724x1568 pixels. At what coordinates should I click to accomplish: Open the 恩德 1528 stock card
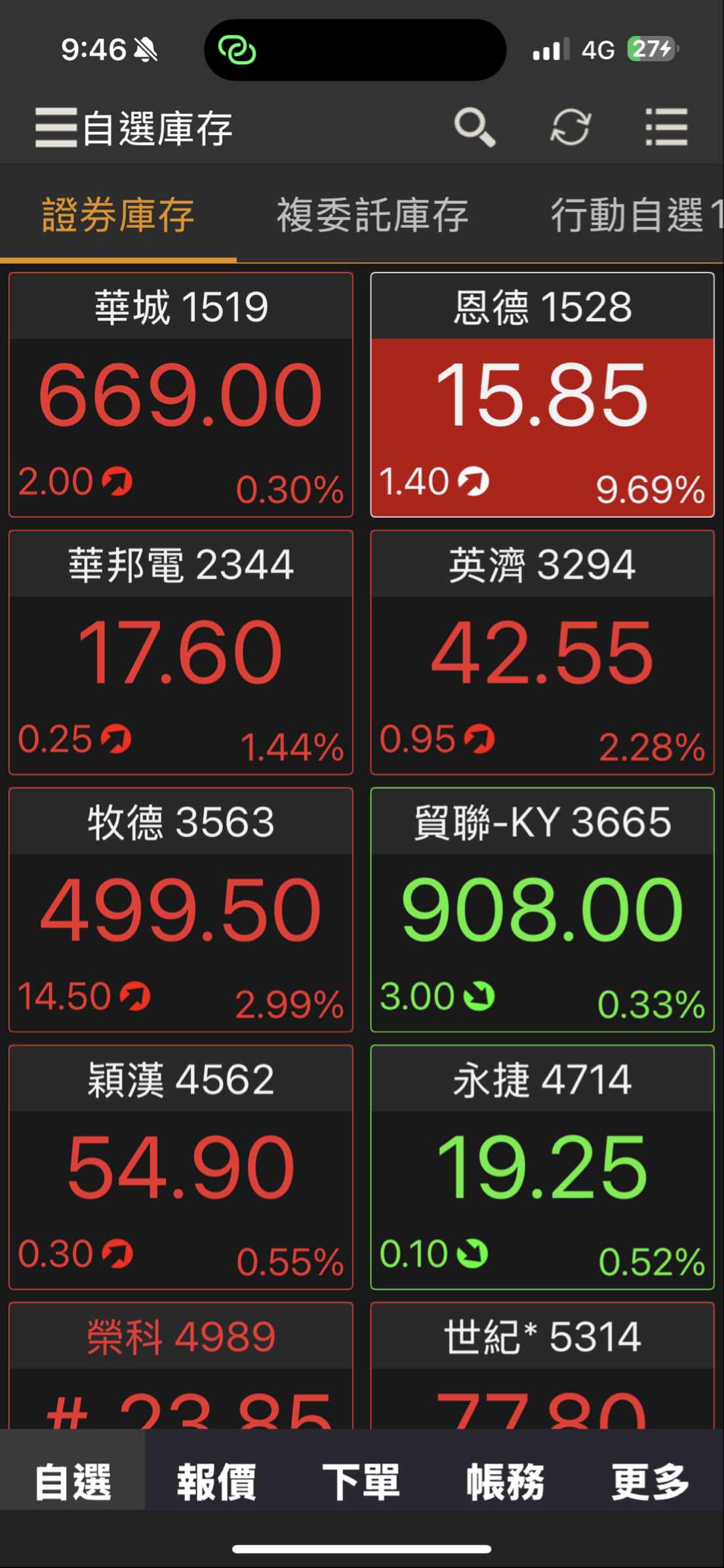(542, 395)
